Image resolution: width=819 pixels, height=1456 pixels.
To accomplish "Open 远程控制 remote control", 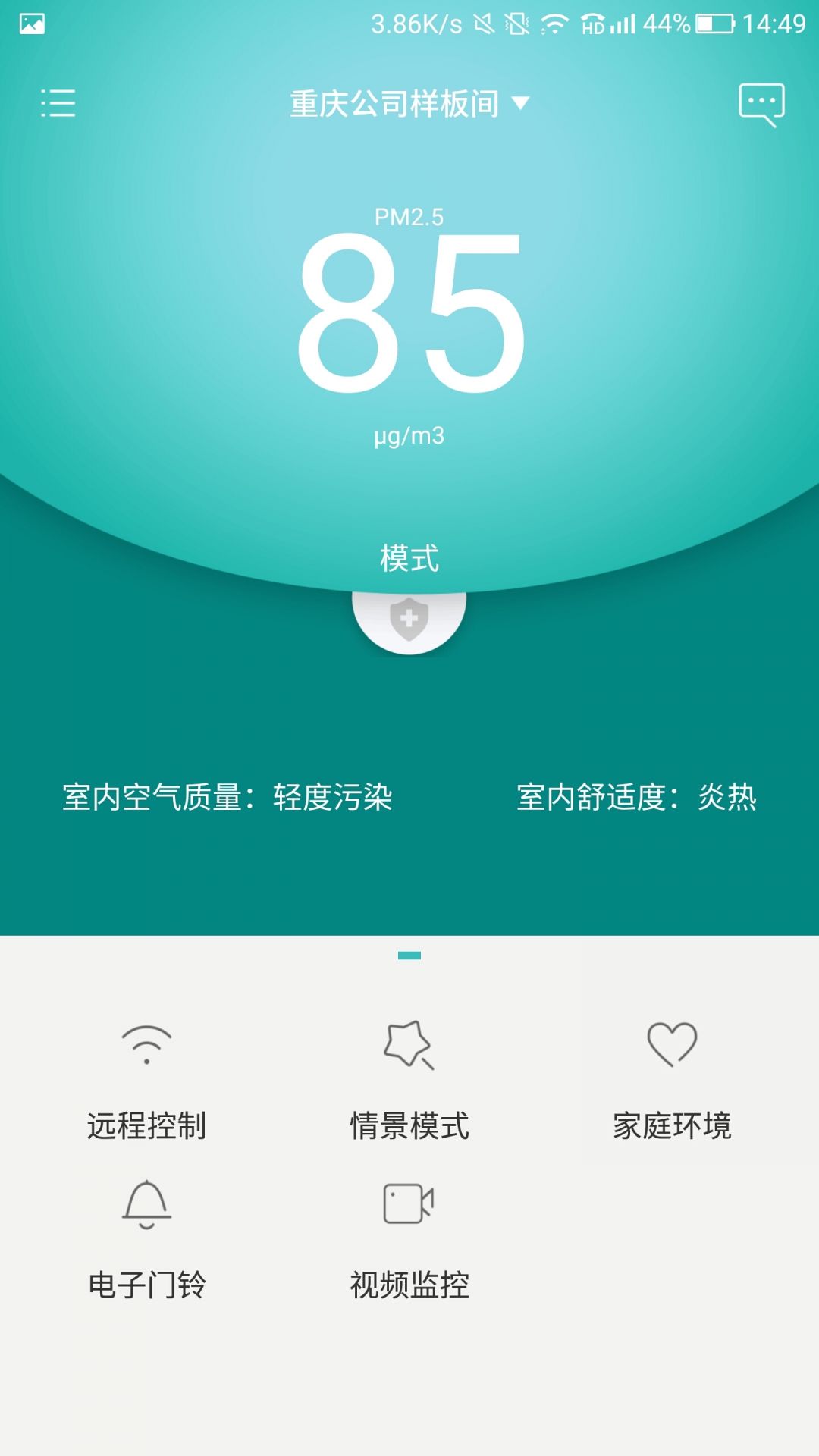I will click(146, 1084).
